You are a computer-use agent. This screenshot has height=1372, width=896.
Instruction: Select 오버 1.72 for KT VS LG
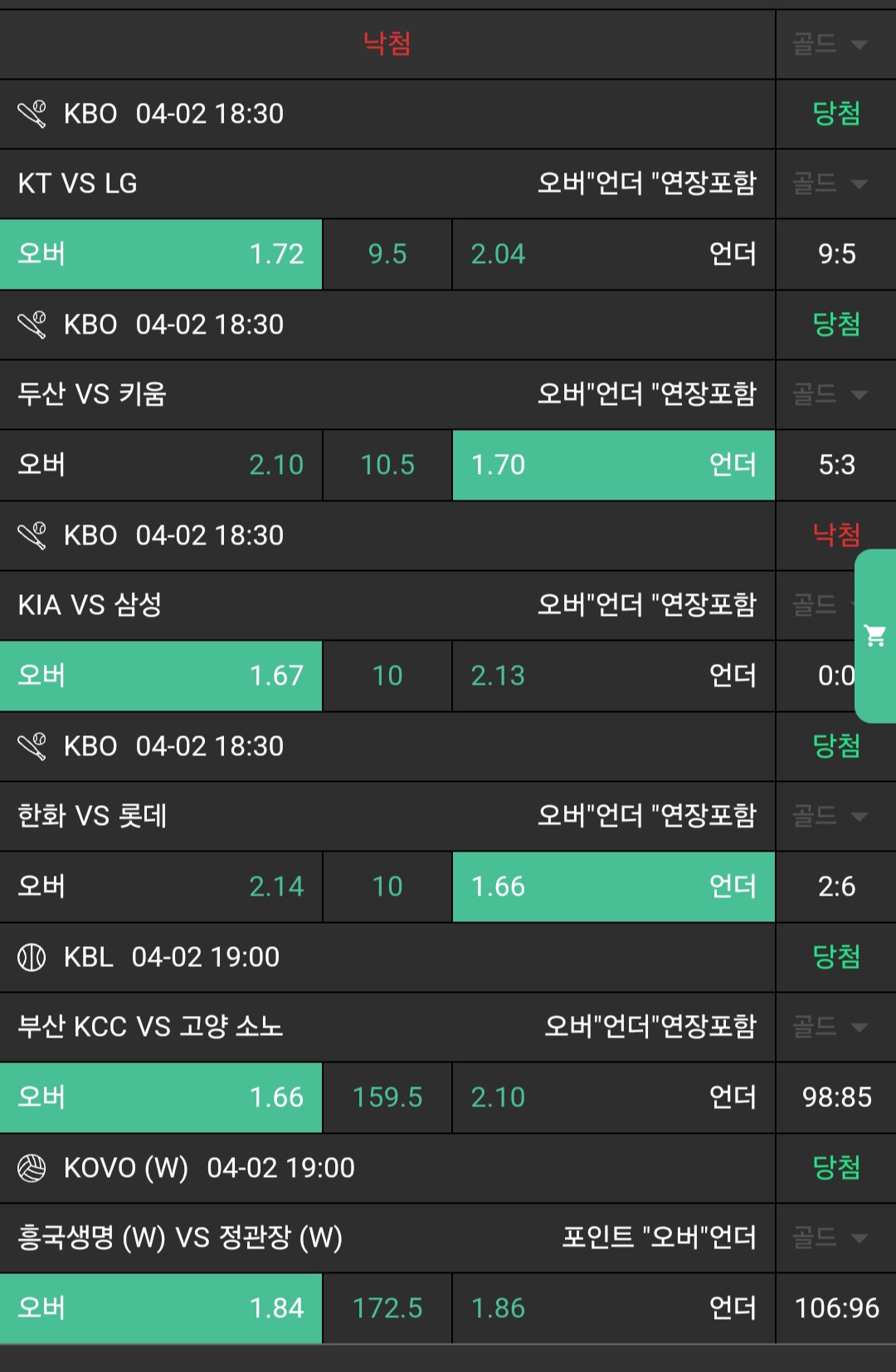click(161, 254)
